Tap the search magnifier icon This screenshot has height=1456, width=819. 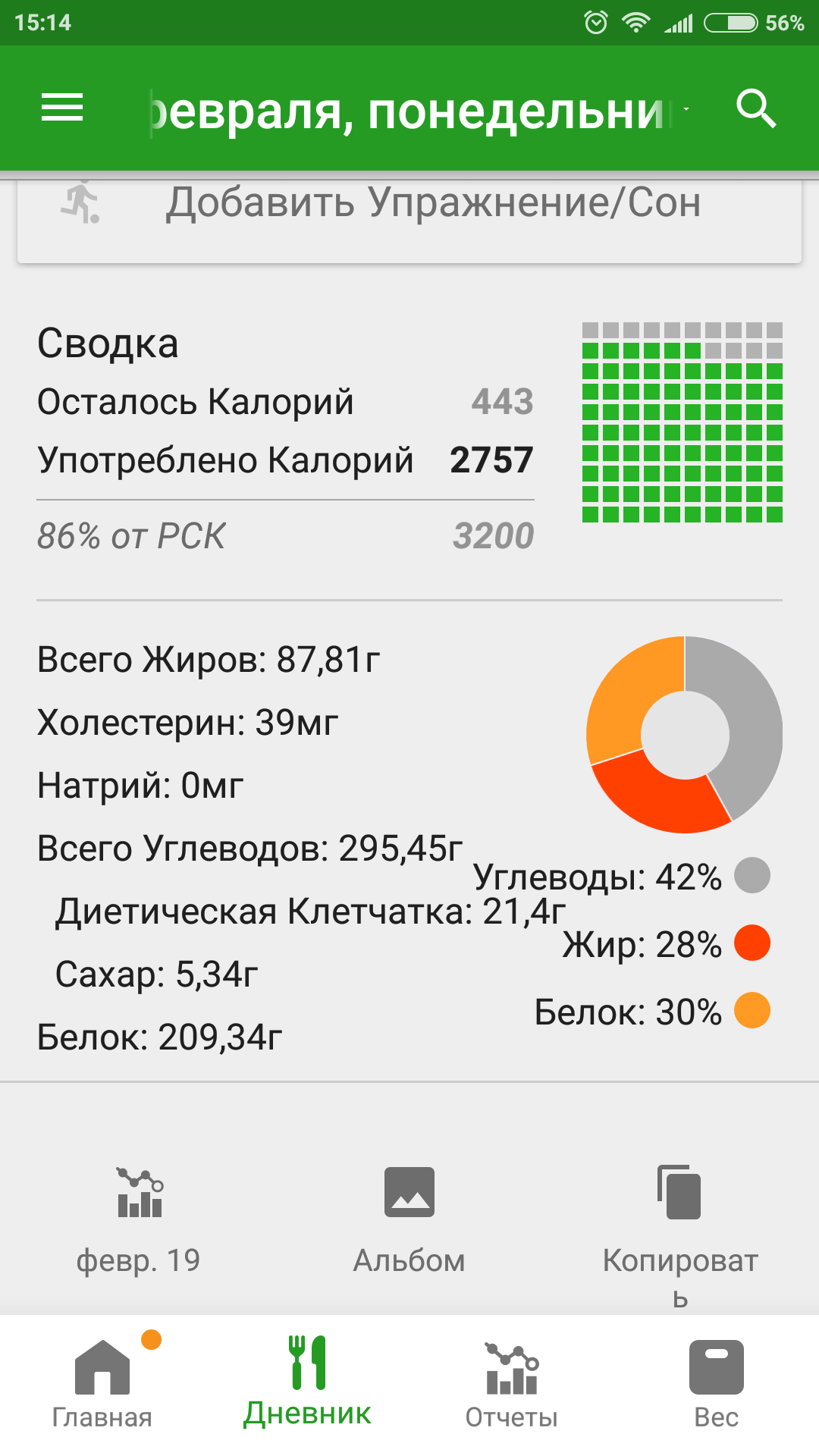756,109
